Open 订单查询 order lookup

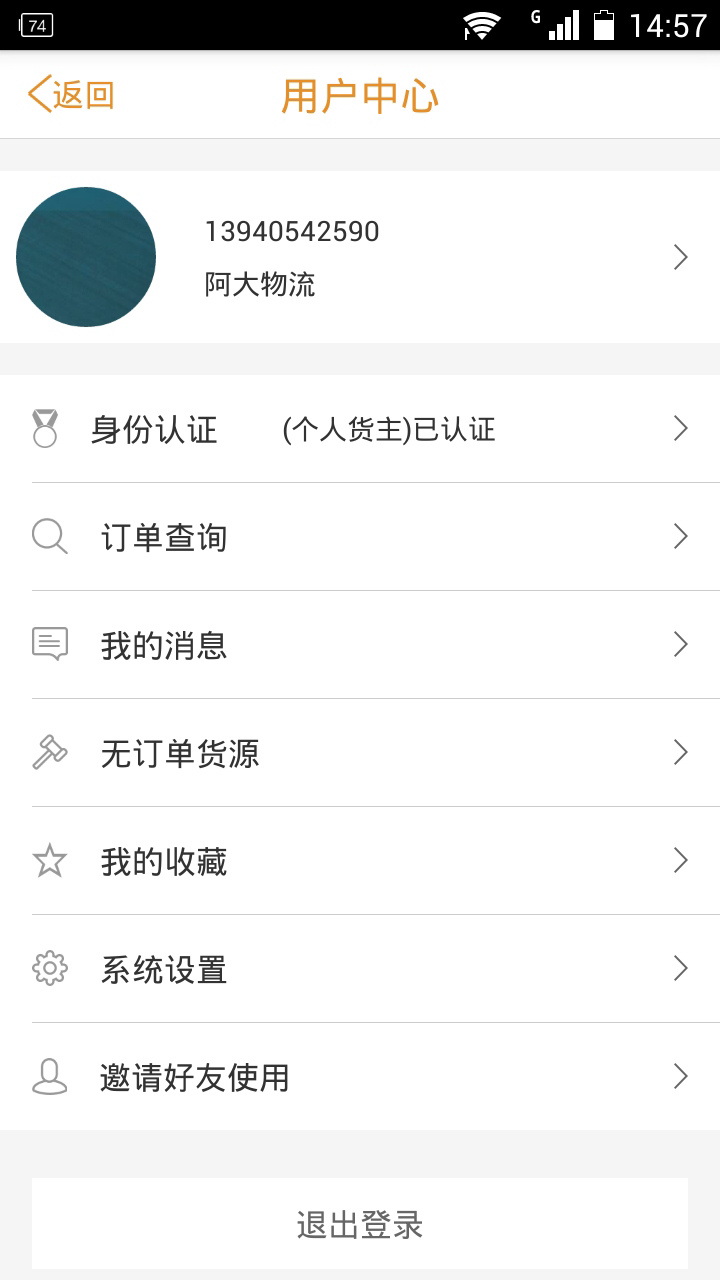click(360, 537)
